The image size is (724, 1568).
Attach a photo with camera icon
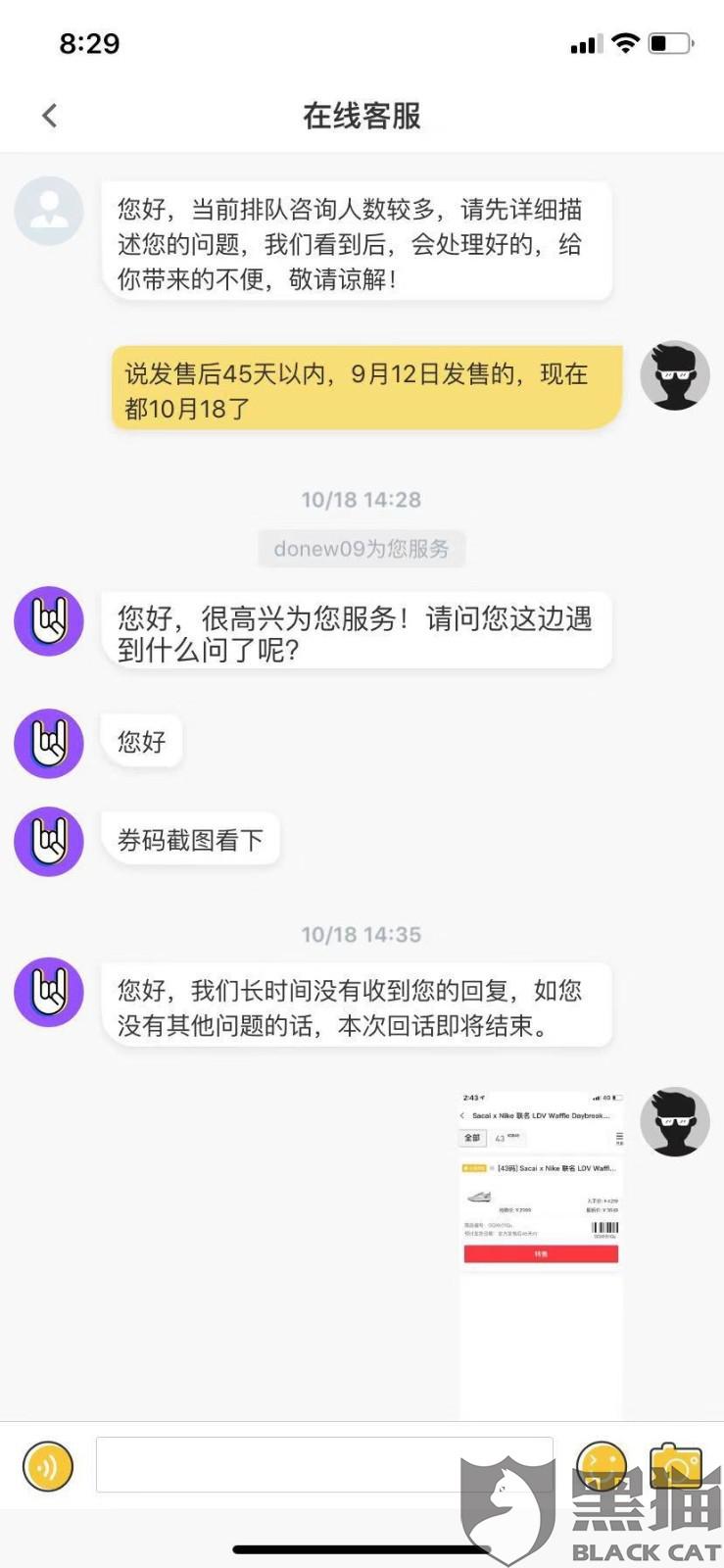pos(676,1467)
